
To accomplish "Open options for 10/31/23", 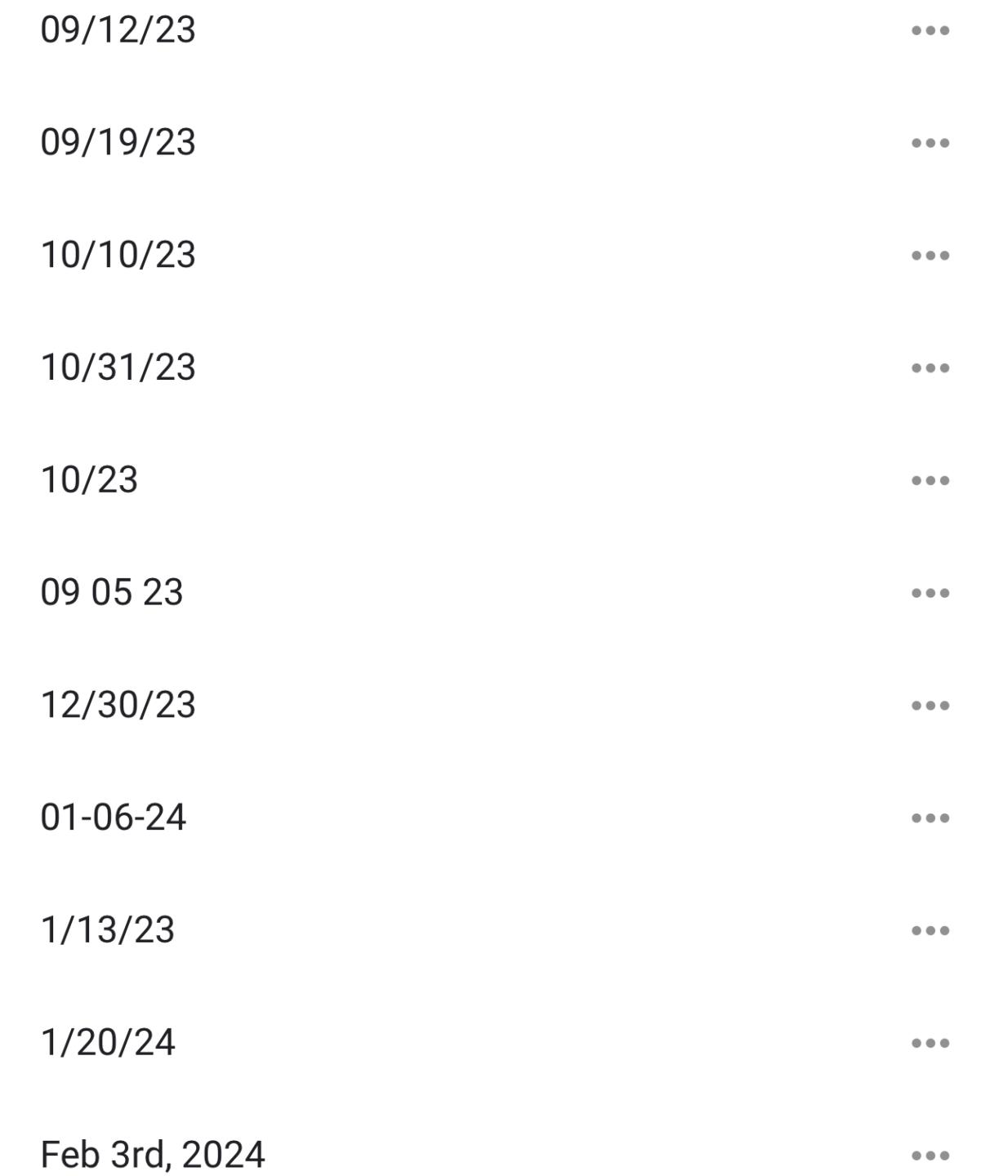I will (x=930, y=368).
